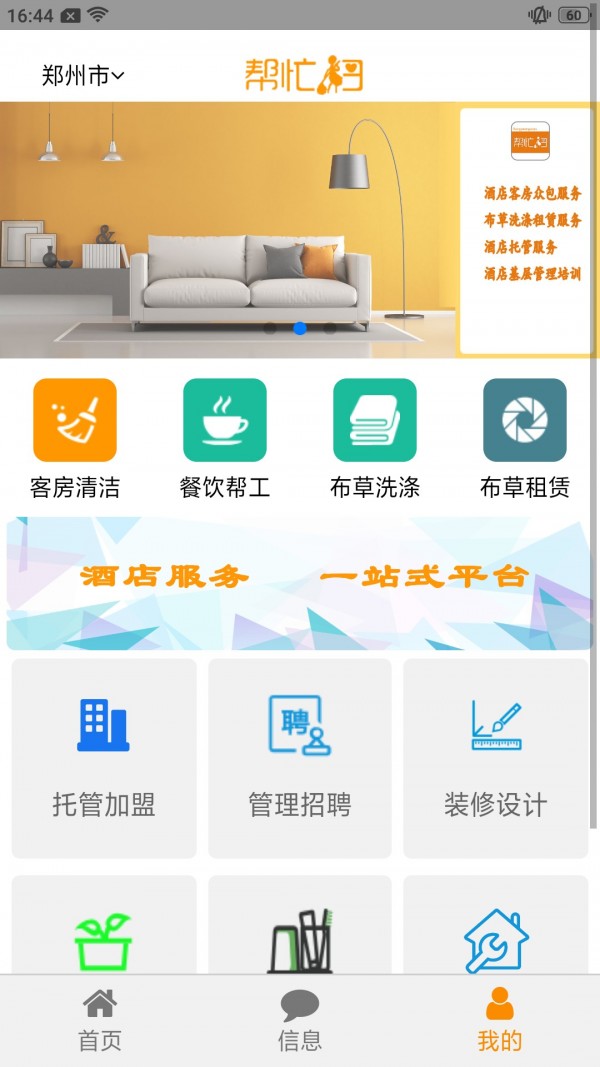Open the 郑州市 city dropdown
Viewport: 600px width, 1067px height.
[83, 76]
